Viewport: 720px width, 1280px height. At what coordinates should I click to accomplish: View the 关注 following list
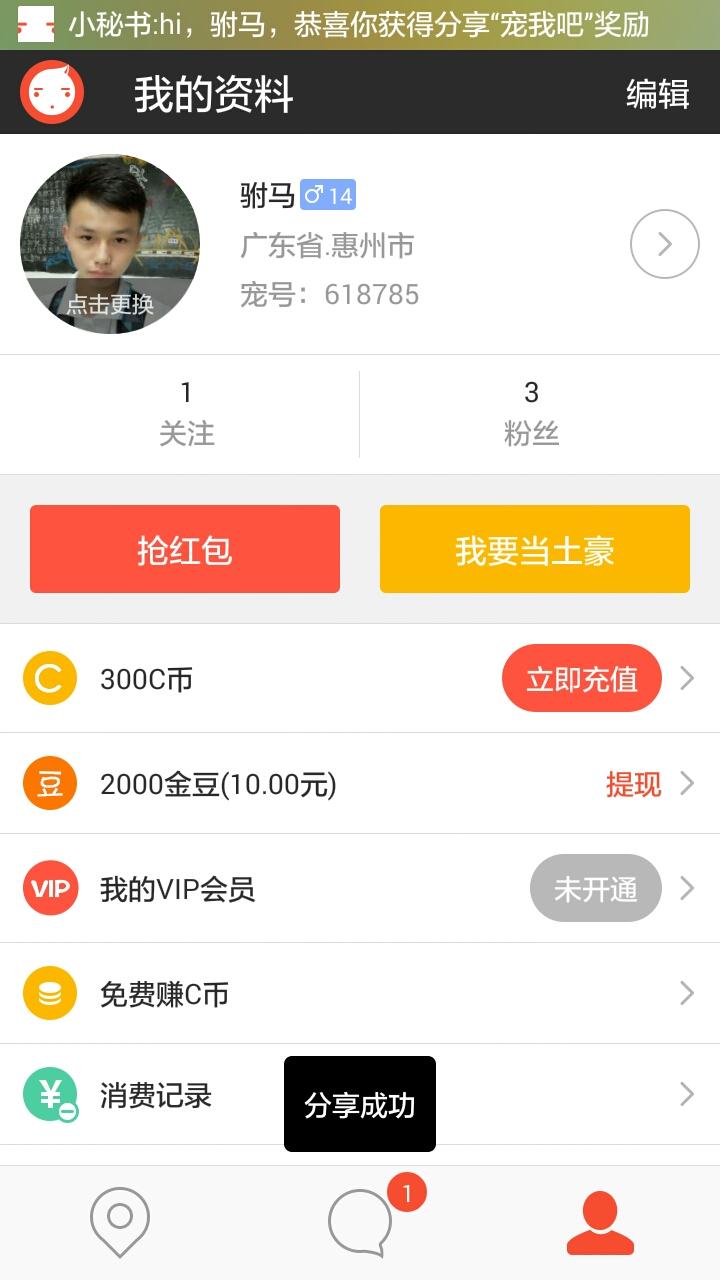(x=186, y=413)
